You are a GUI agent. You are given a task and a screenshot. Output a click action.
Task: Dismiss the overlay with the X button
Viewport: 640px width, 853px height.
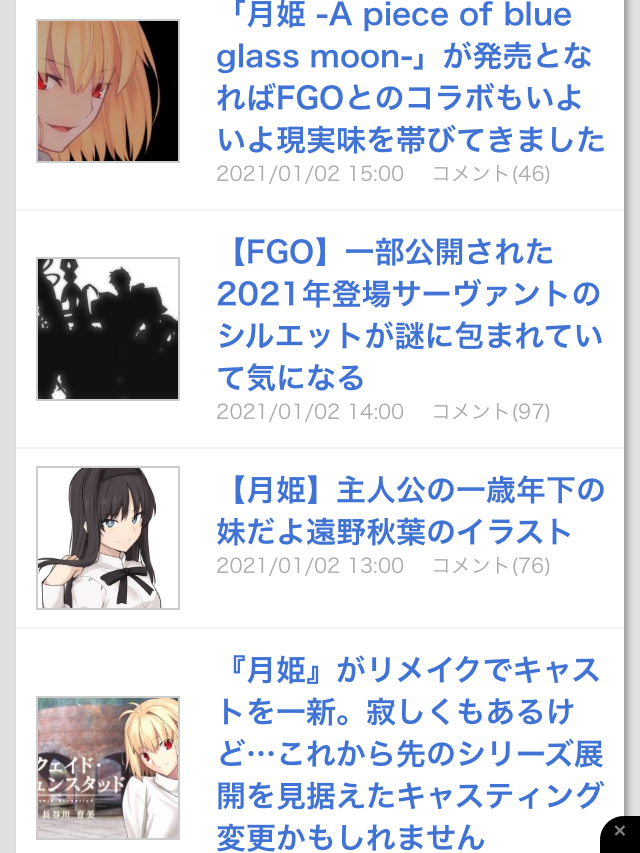point(620,831)
